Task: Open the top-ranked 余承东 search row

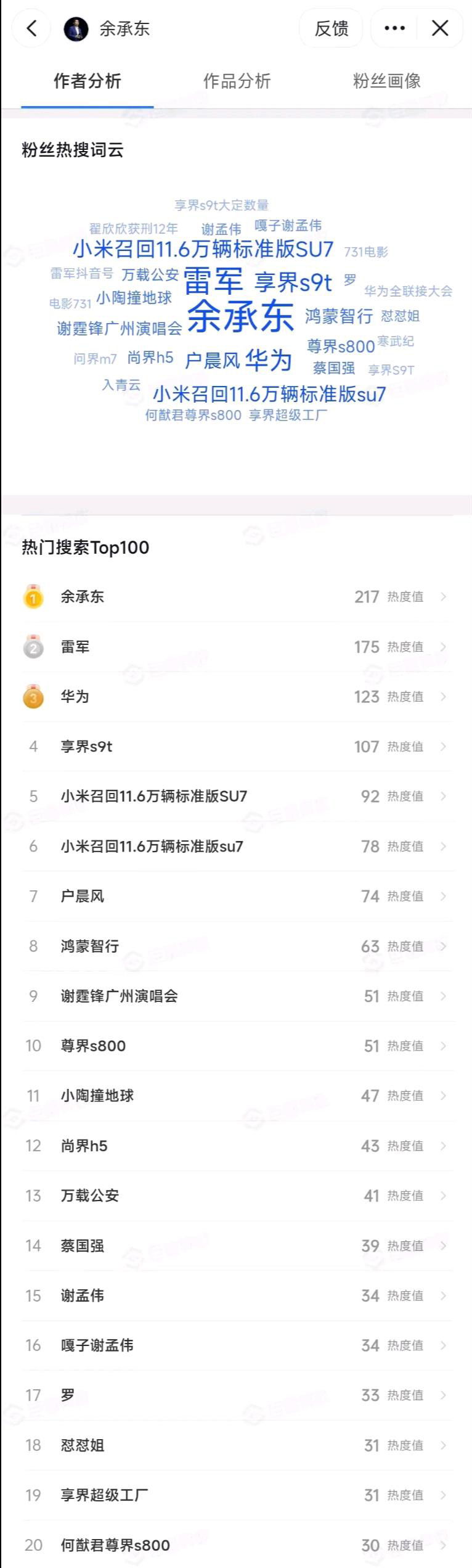Action: coord(237,597)
